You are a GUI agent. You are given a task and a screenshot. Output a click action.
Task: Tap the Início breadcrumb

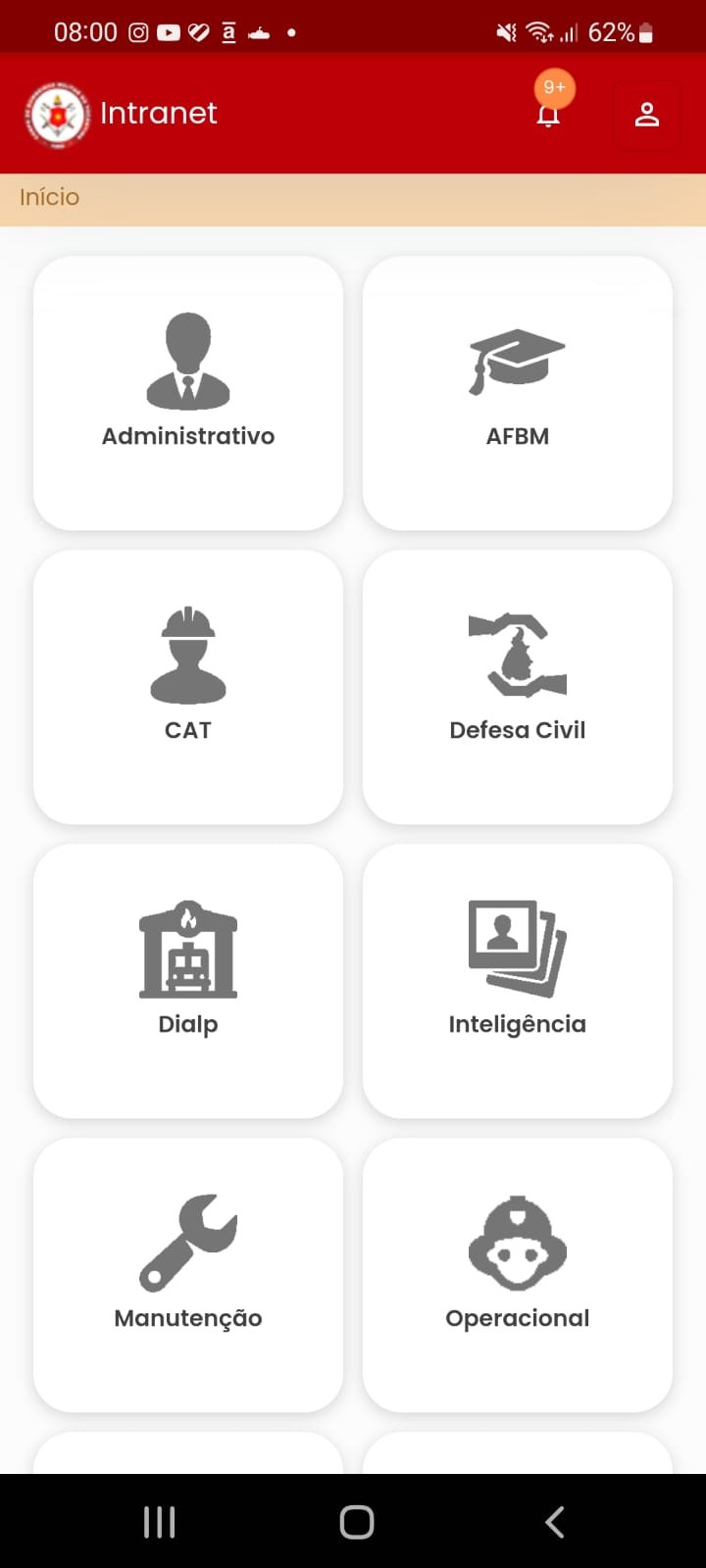tap(49, 197)
